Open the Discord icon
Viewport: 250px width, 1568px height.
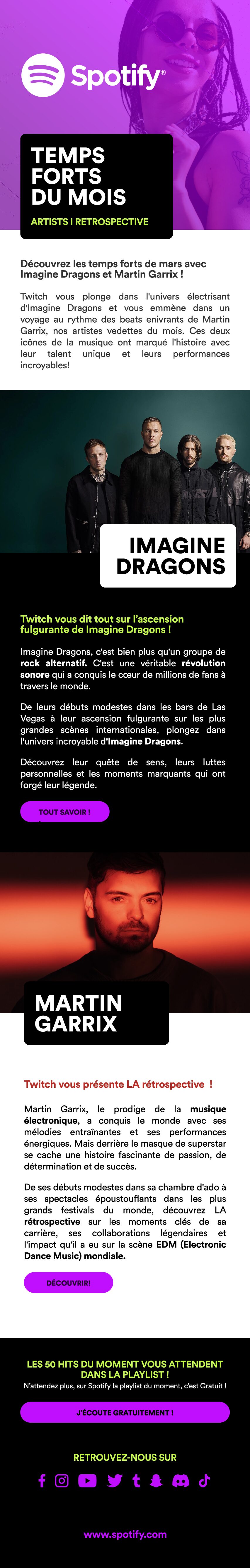pos(181,1481)
